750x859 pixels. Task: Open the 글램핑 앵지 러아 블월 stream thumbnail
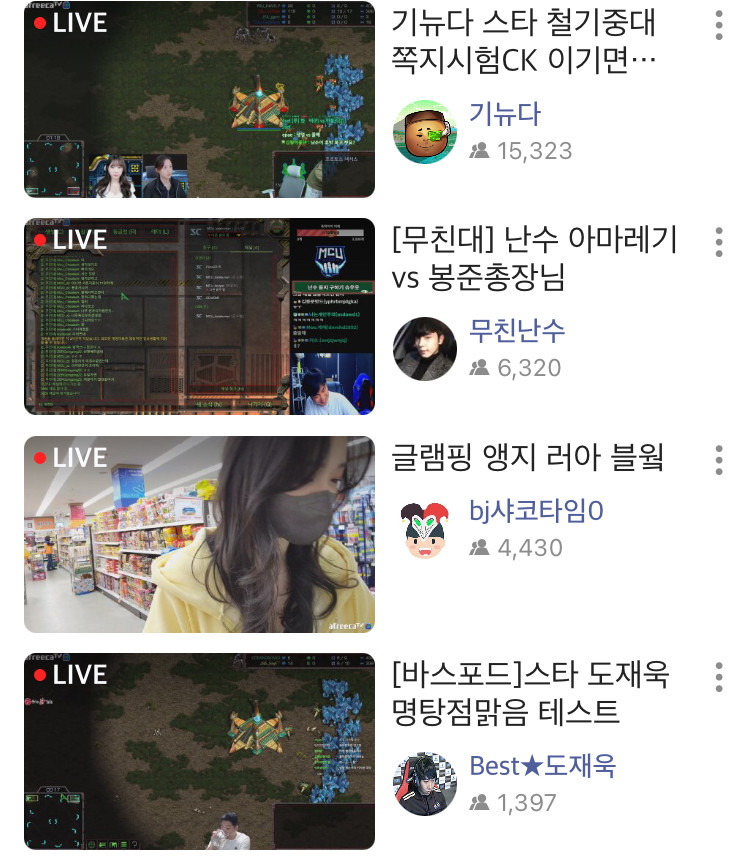point(199,534)
